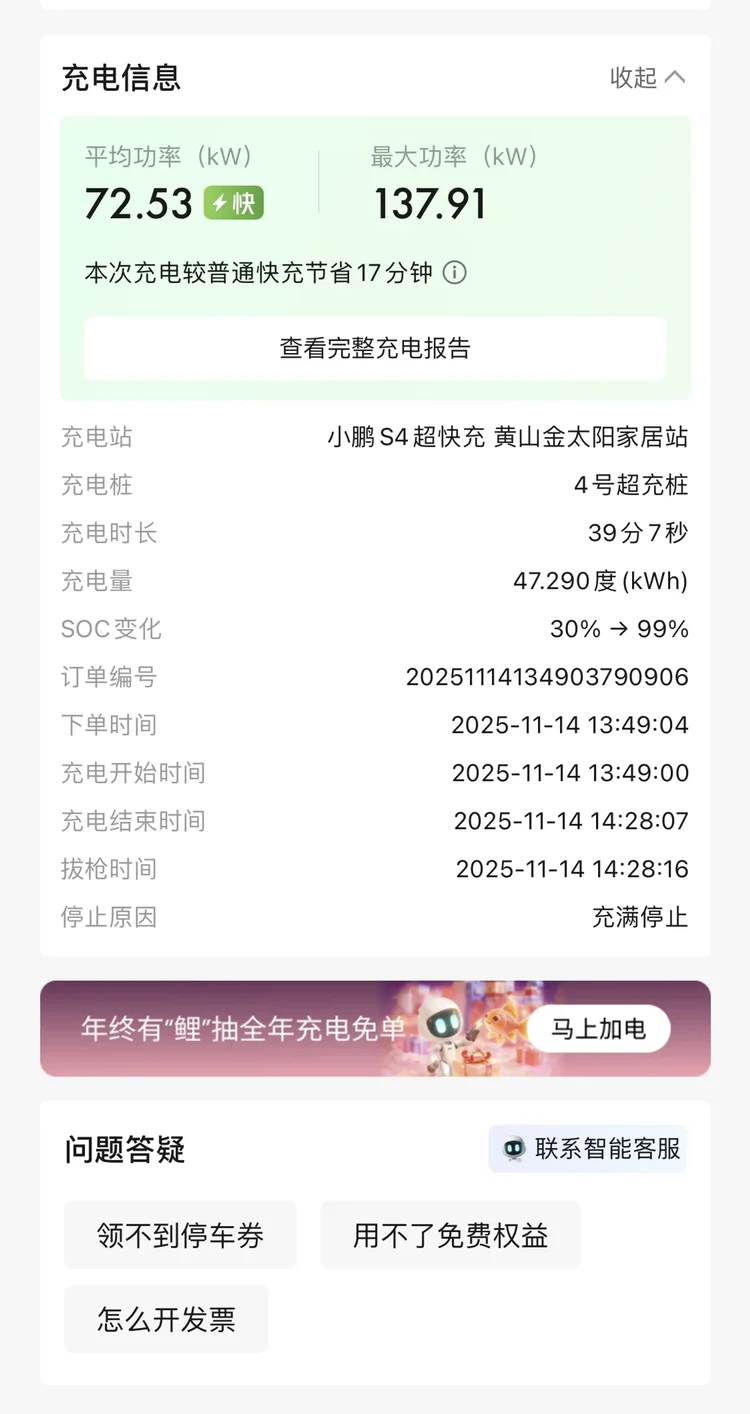Open the info icon beside 节省17分钟
This screenshot has height=1414, width=750.
[x=455, y=272]
